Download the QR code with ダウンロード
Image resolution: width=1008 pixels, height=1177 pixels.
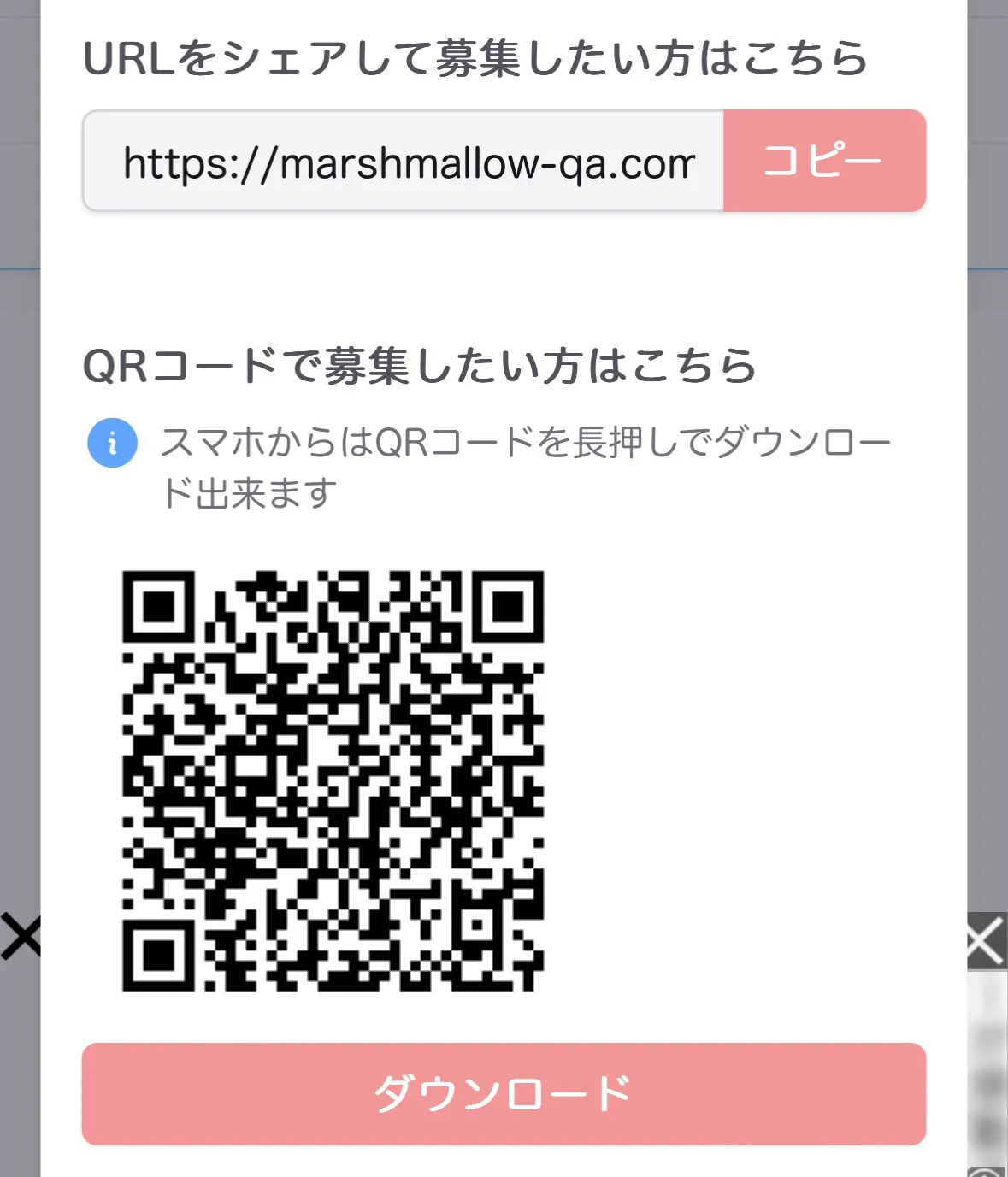[x=504, y=1093]
